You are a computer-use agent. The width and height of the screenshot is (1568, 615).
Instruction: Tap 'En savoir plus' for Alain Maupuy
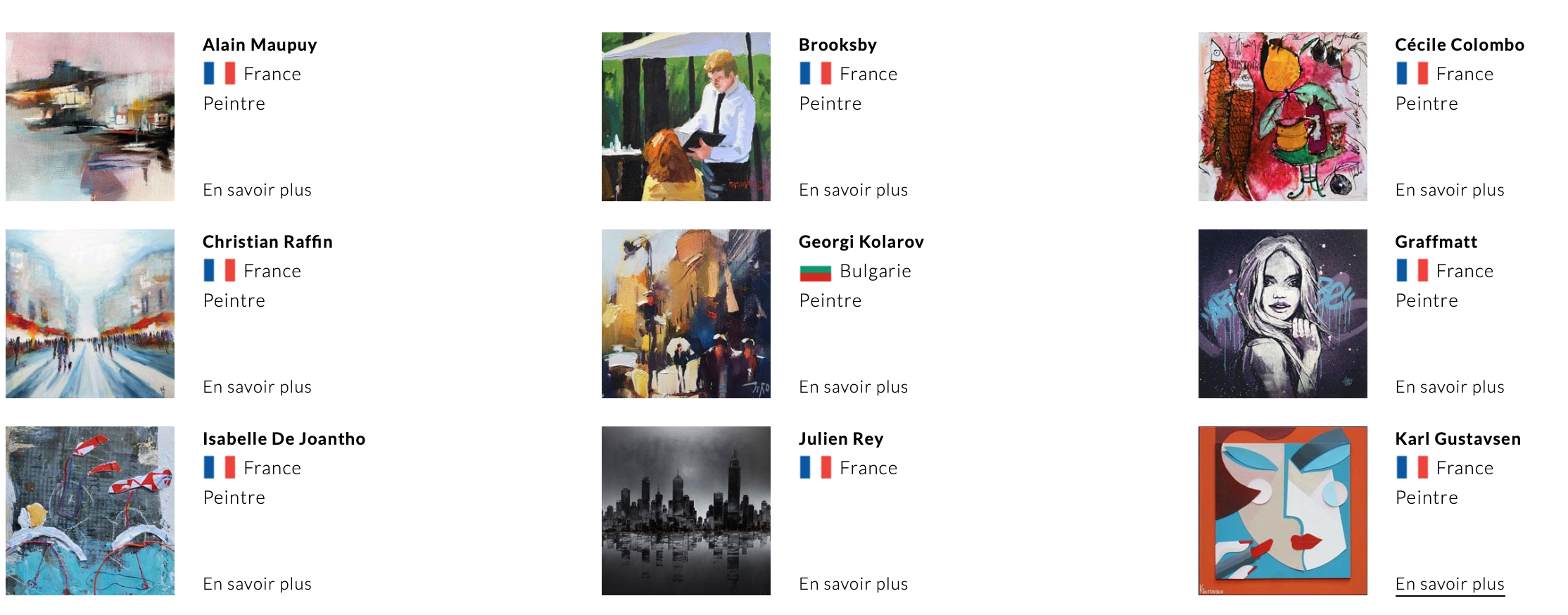(257, 190)
